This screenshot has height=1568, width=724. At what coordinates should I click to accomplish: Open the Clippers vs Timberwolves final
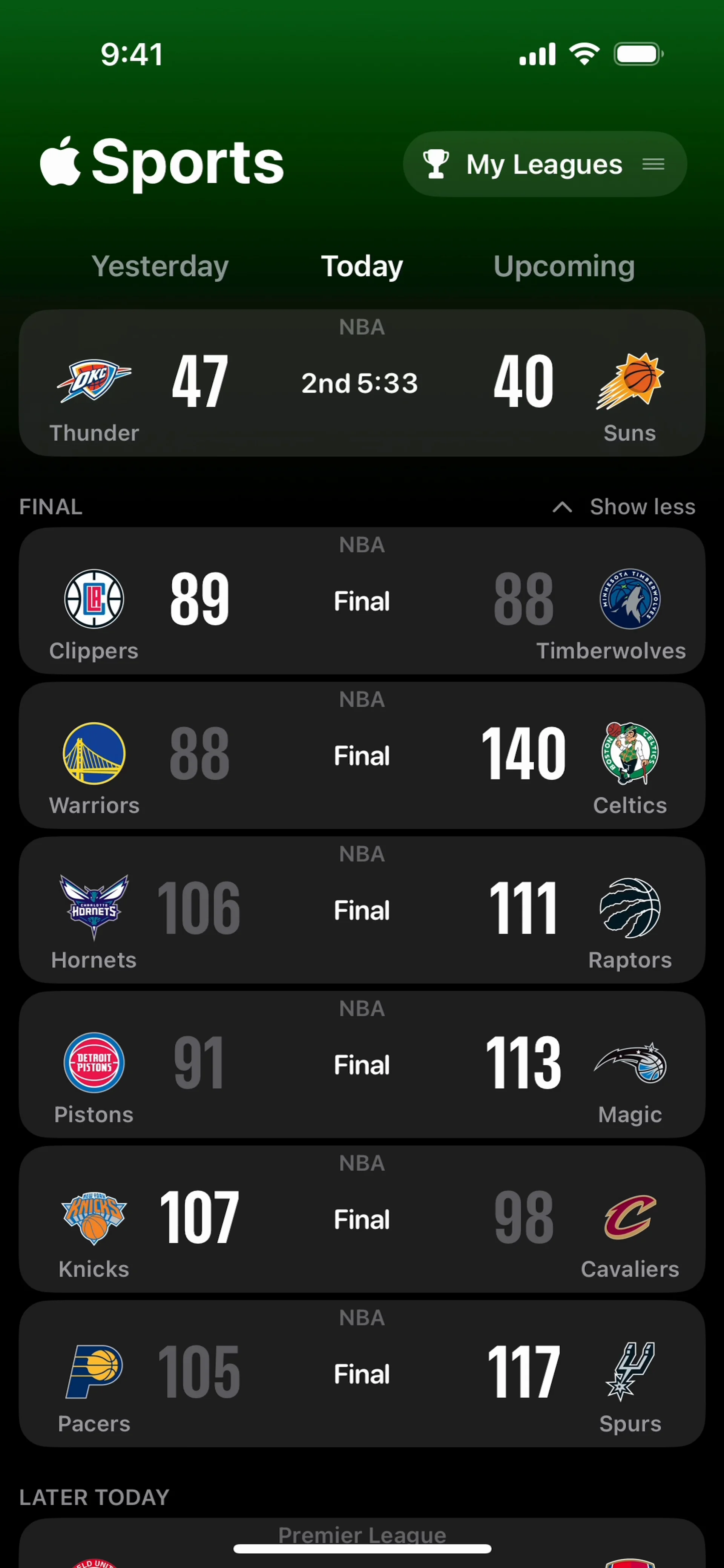pos(362,601)
